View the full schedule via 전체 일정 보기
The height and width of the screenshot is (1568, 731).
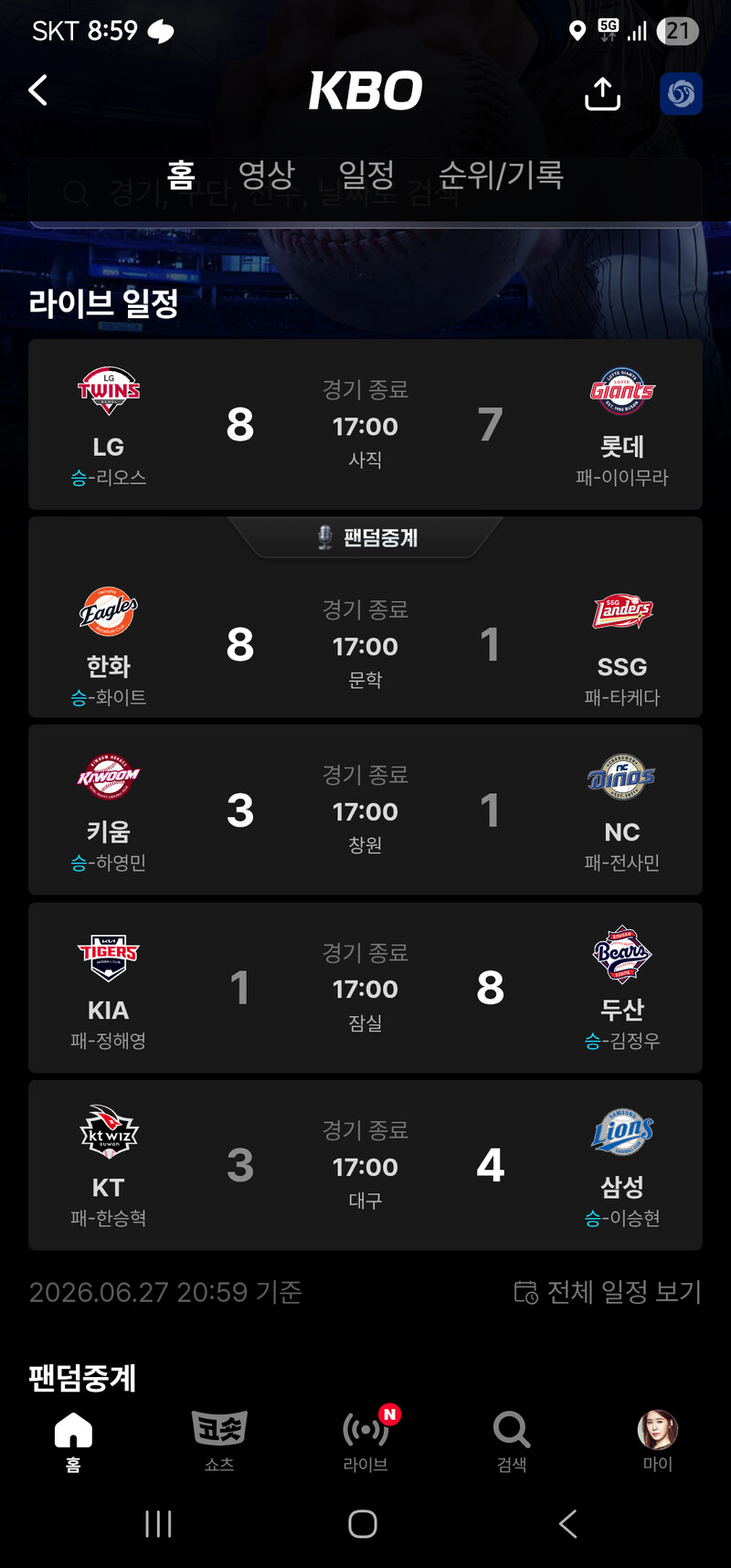tap(608, 1292)
